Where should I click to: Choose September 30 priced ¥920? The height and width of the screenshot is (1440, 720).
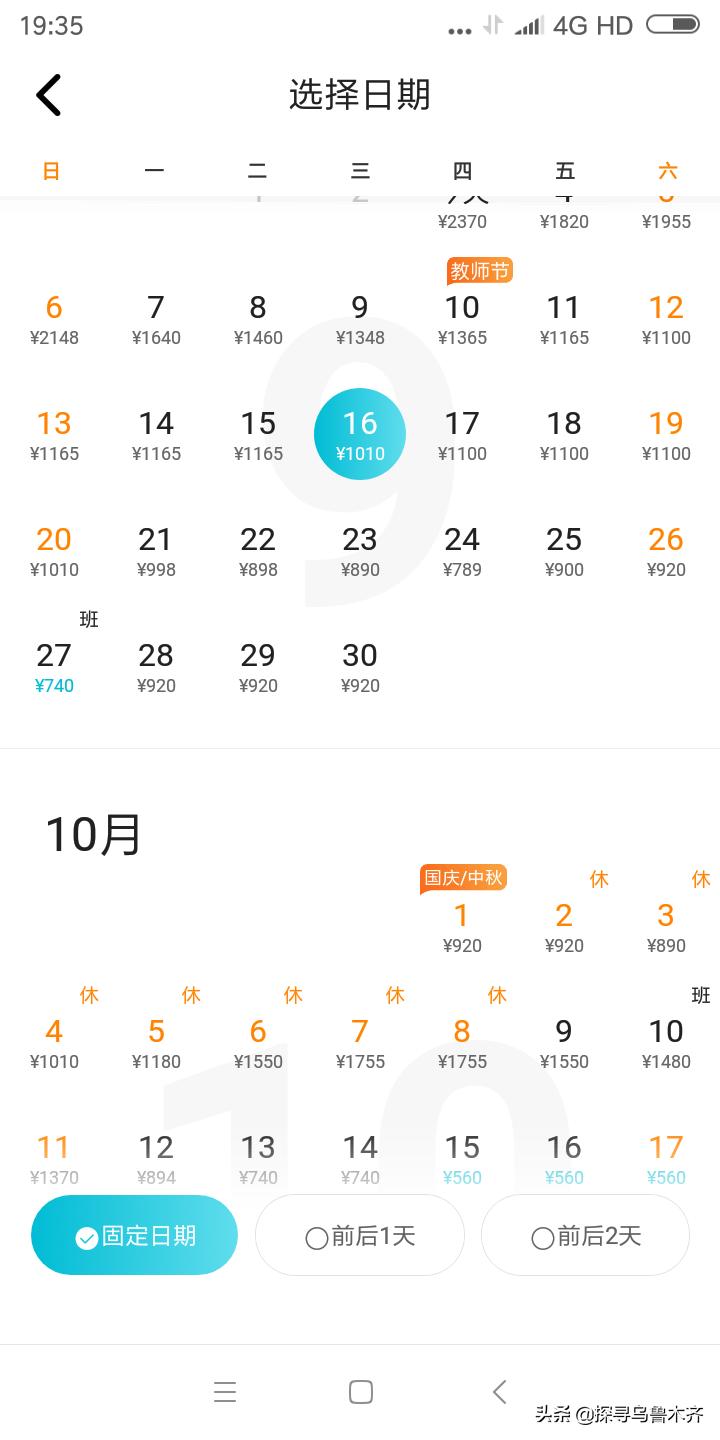tap(360, 668)
